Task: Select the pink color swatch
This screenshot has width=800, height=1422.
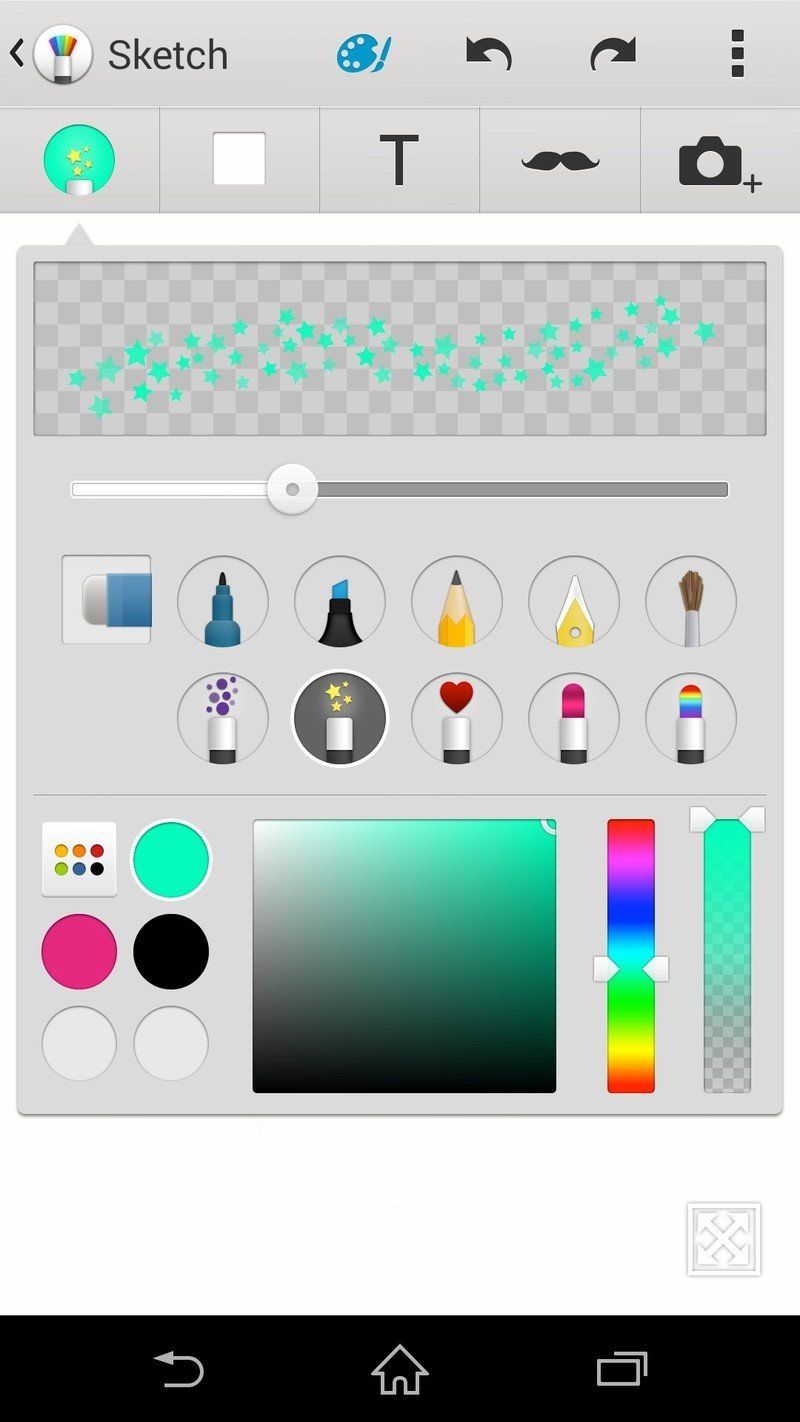Action: 79,951
